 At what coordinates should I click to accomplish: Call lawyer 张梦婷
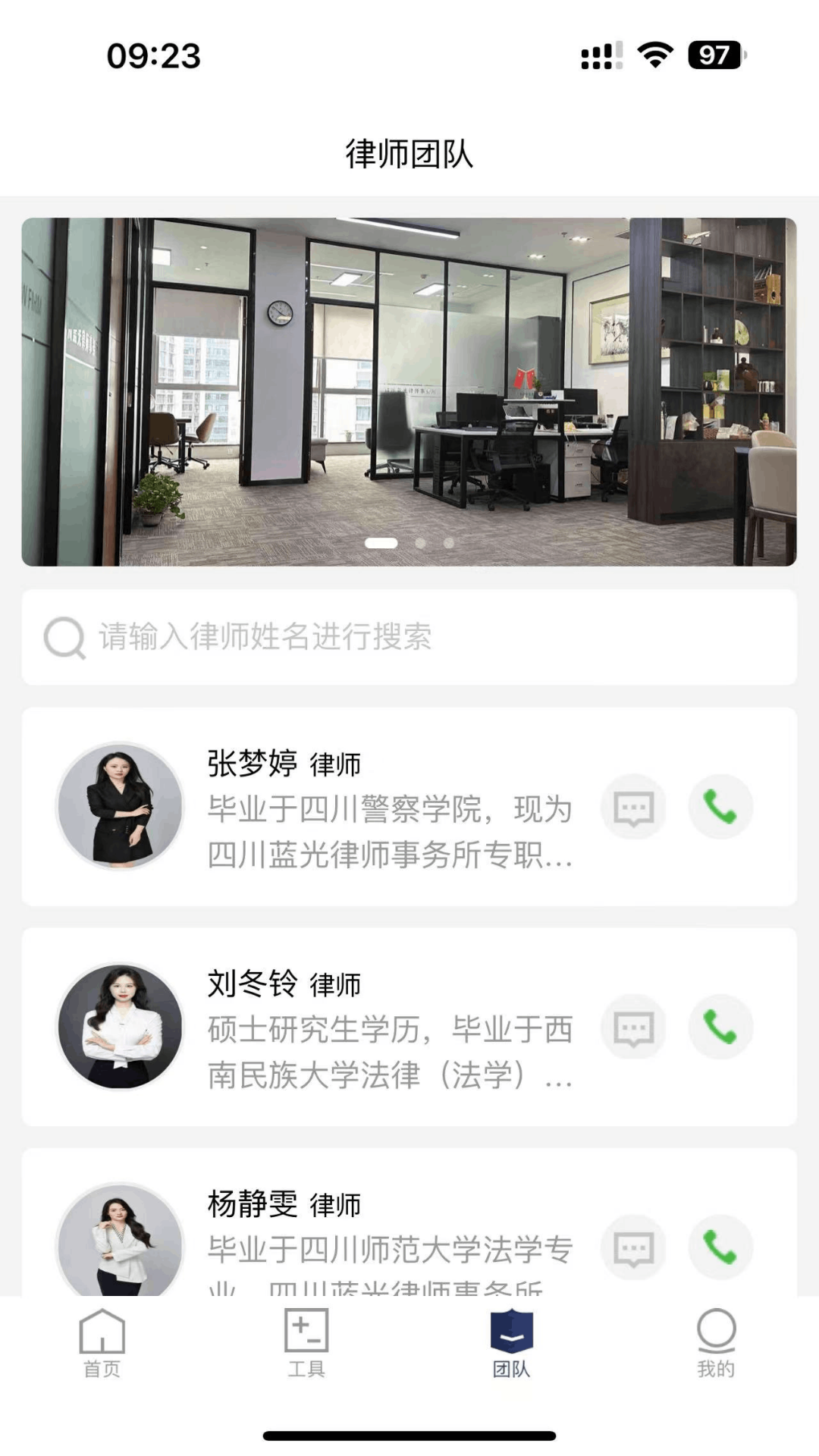(x=720, y=807)
